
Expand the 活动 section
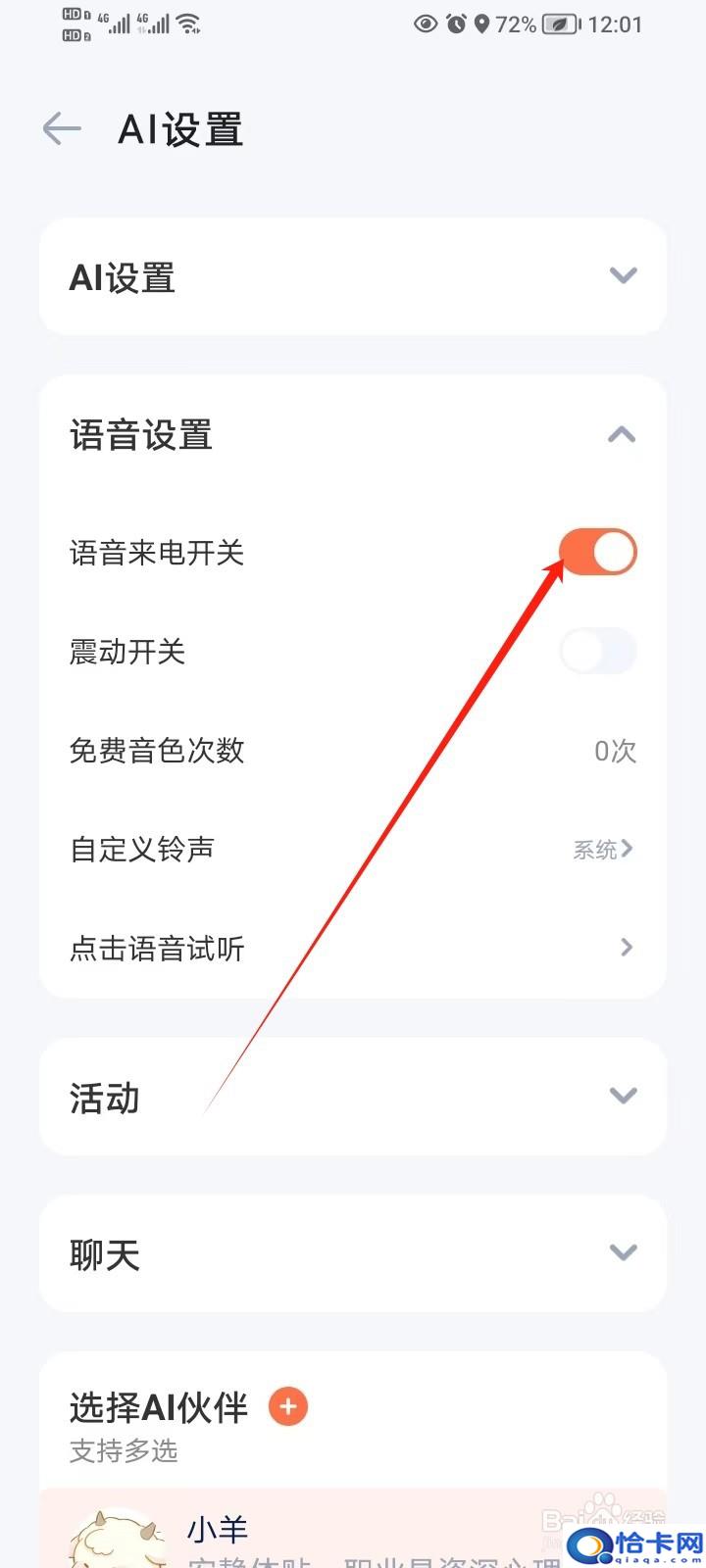[x=353, y=1097]
